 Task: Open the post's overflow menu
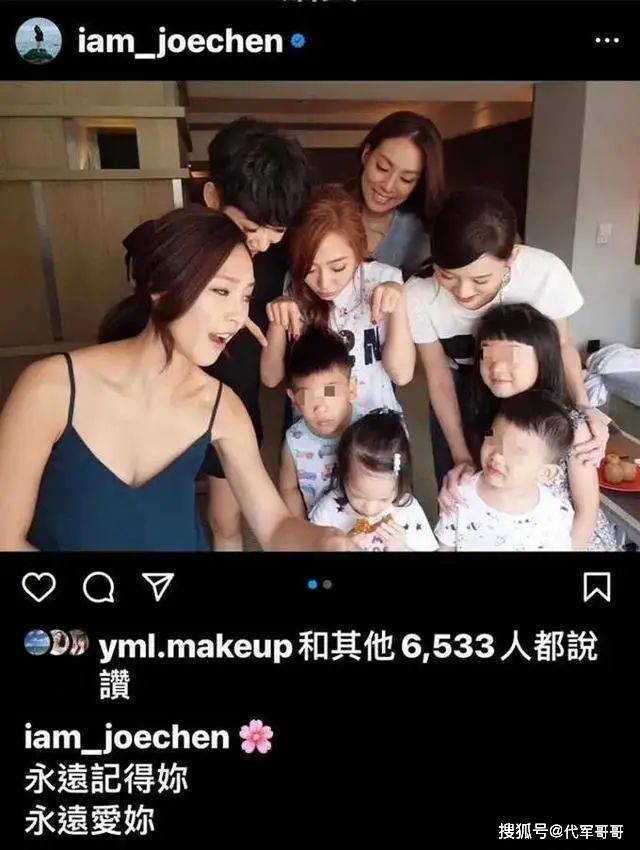click(x=606, y=41)
